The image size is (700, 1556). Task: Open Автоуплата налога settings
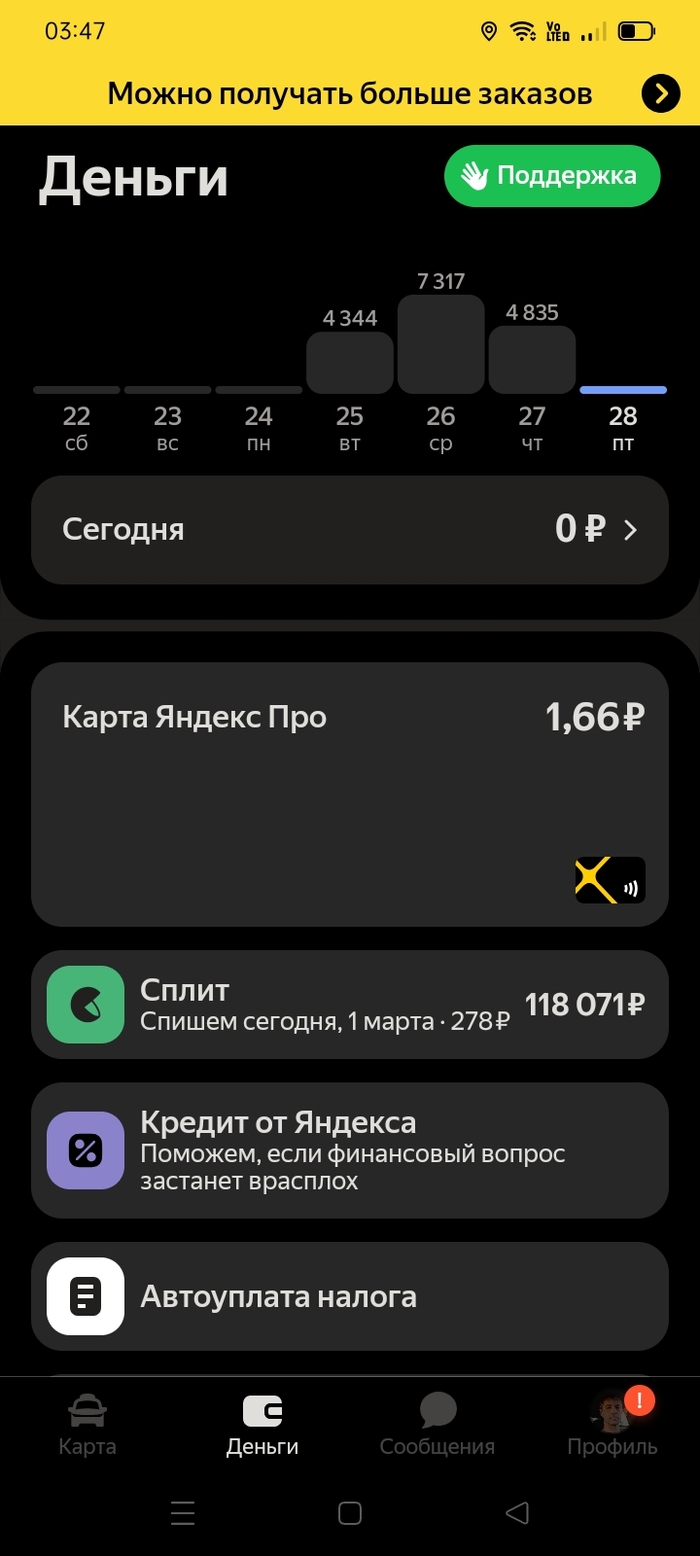click(x=350, y=1297)
